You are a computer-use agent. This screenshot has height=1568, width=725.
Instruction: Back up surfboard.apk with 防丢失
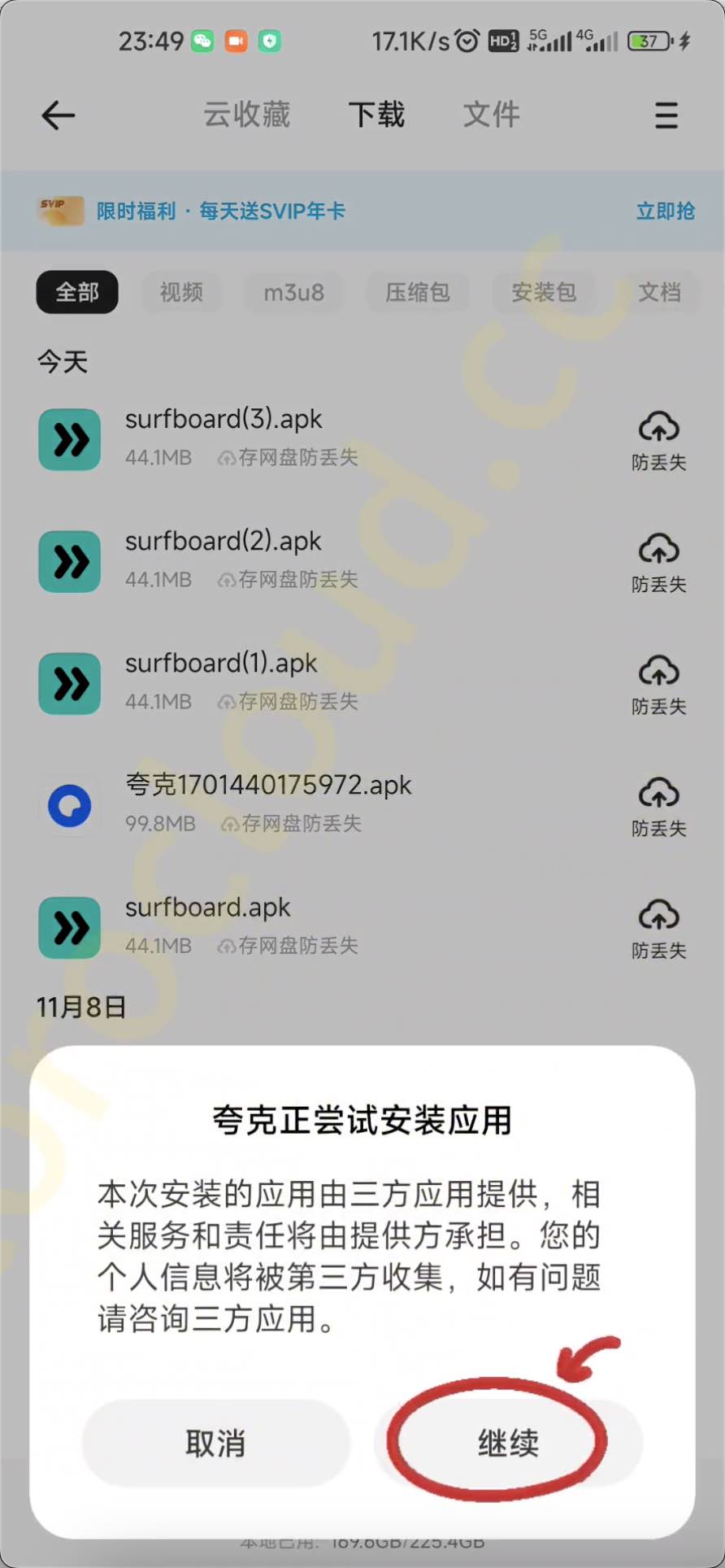[x=658, y=930]
